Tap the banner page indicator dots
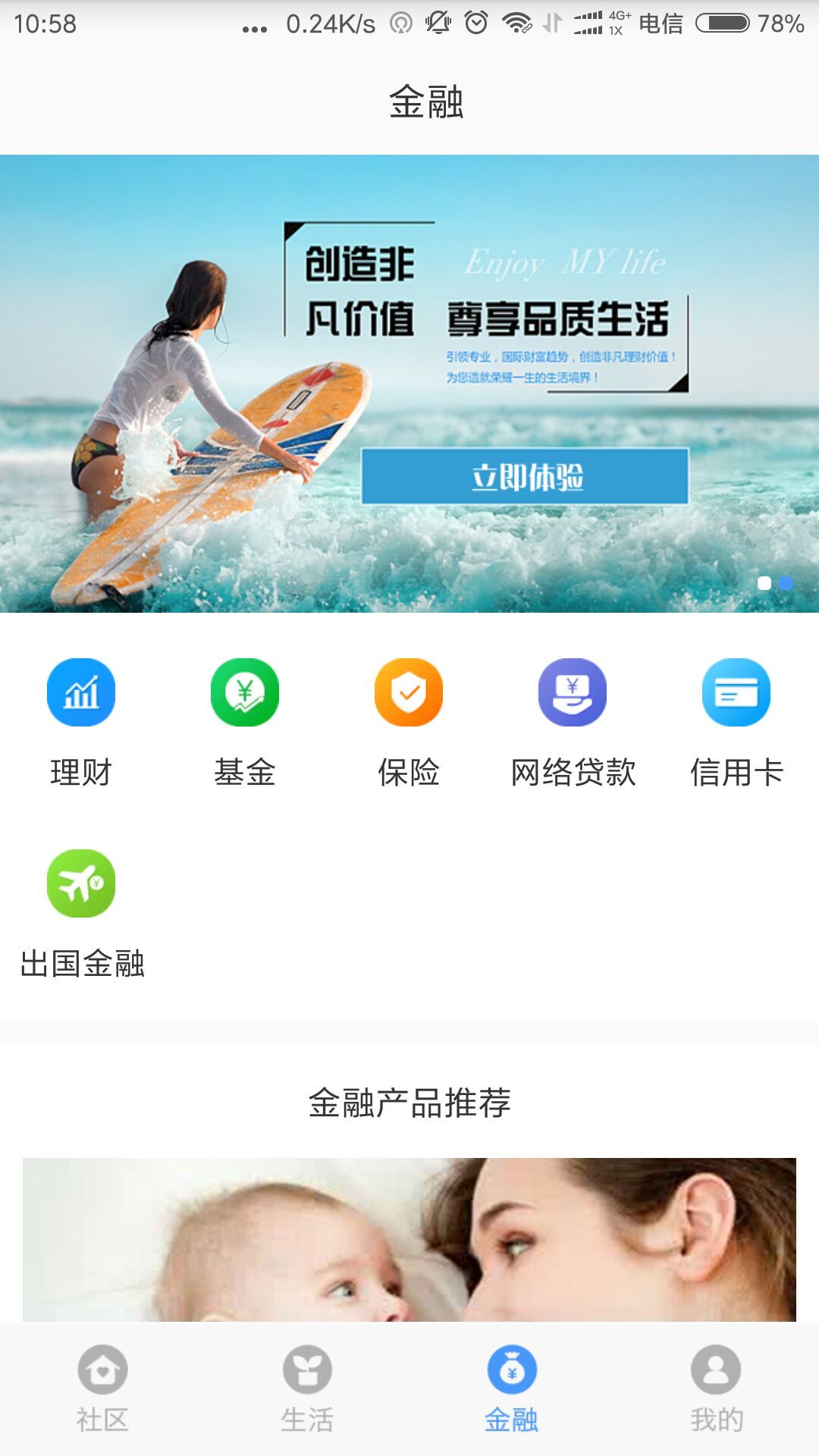This screenshot has height=1456, width=819. 775,582
